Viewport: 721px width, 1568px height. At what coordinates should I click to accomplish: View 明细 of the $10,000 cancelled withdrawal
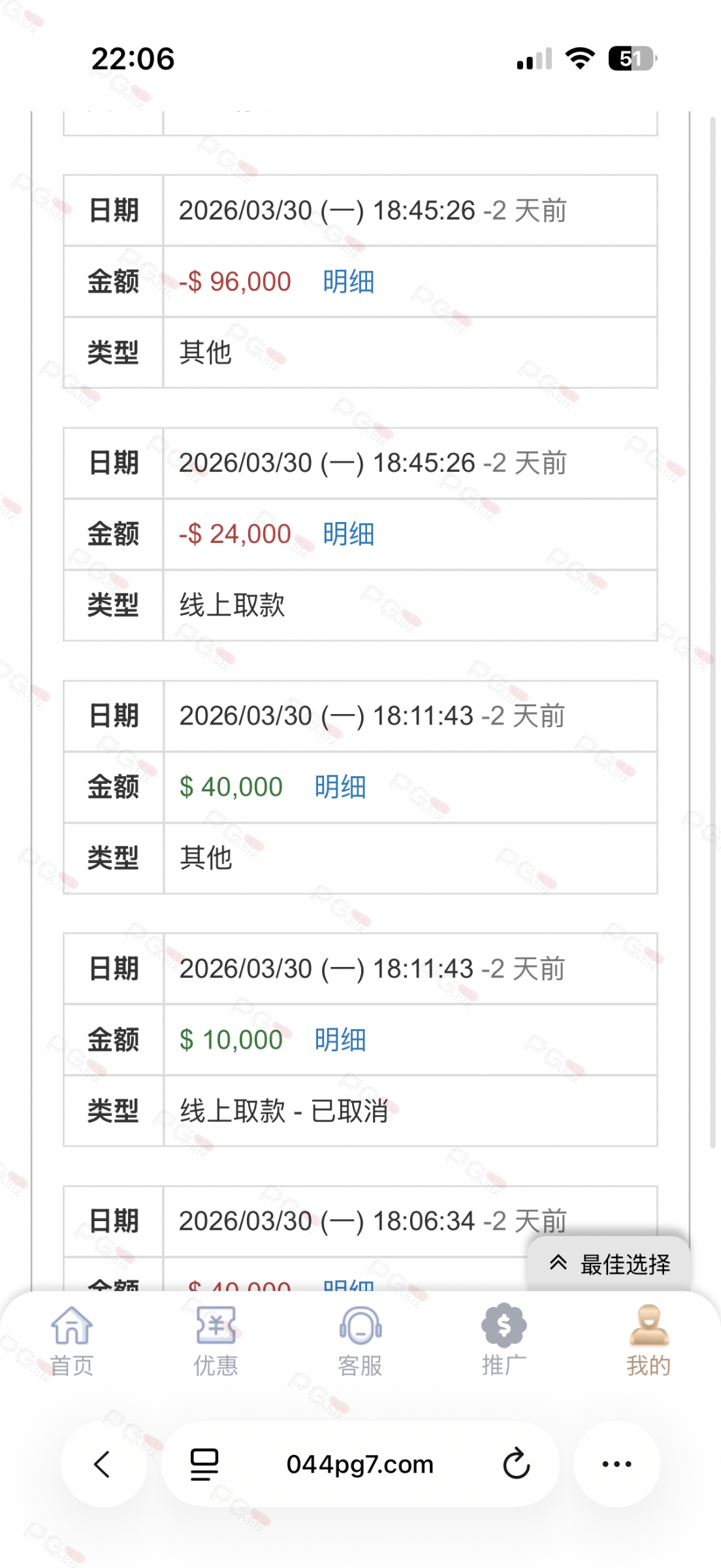tap(340, 1039)
